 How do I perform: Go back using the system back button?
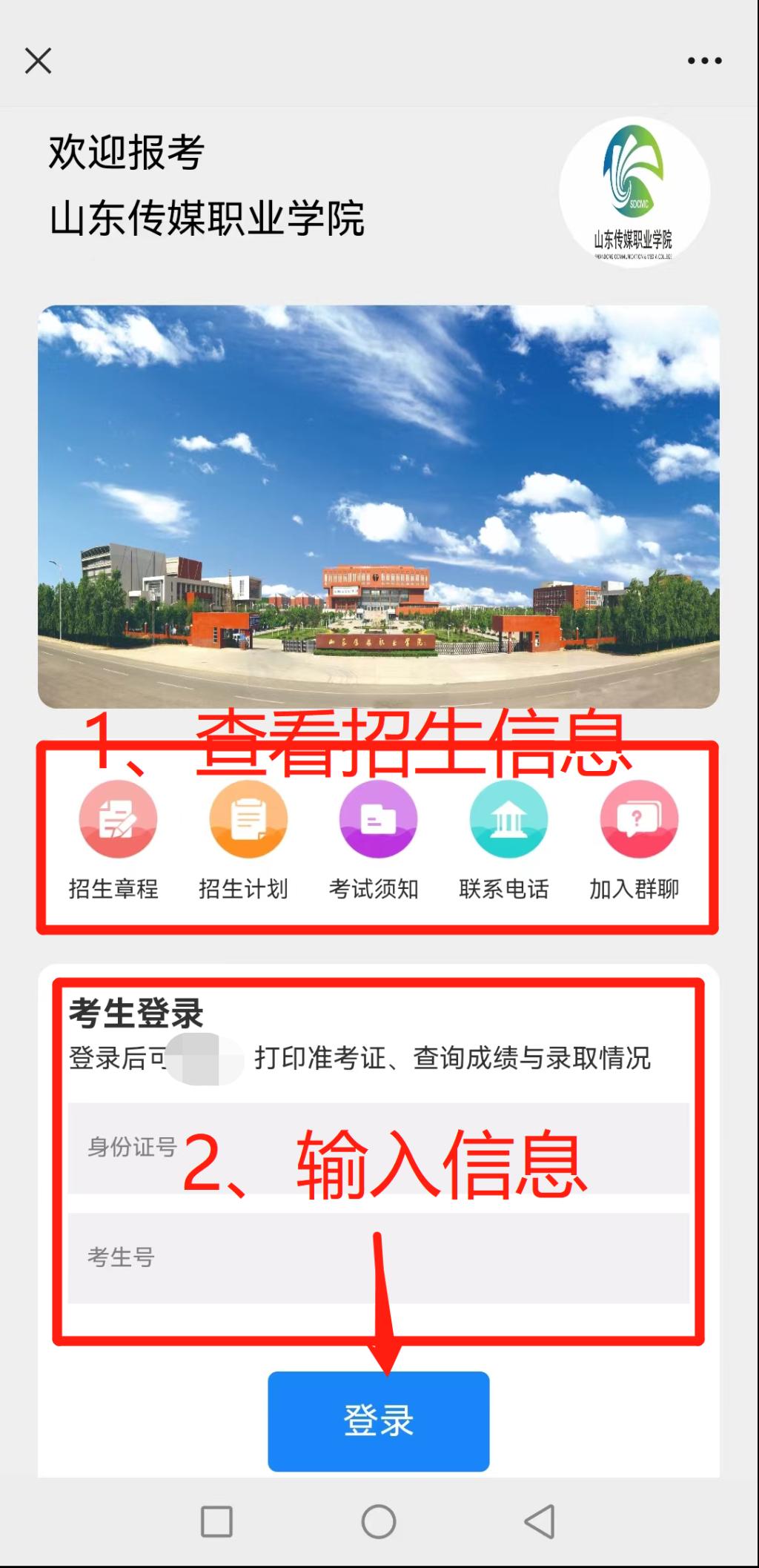pyautogui.click(x=540, y=1522)
